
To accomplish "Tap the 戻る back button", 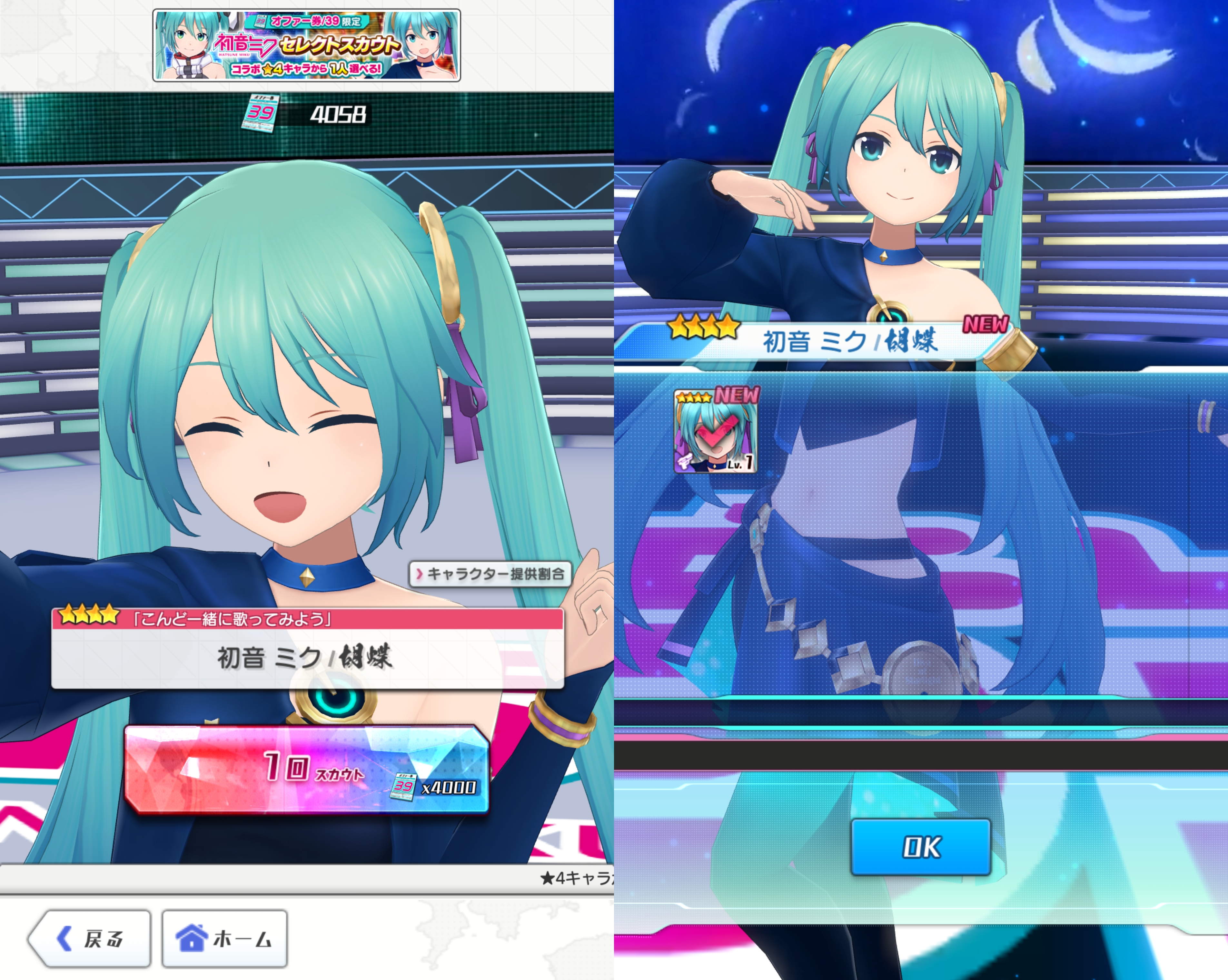I will [90, 938].
